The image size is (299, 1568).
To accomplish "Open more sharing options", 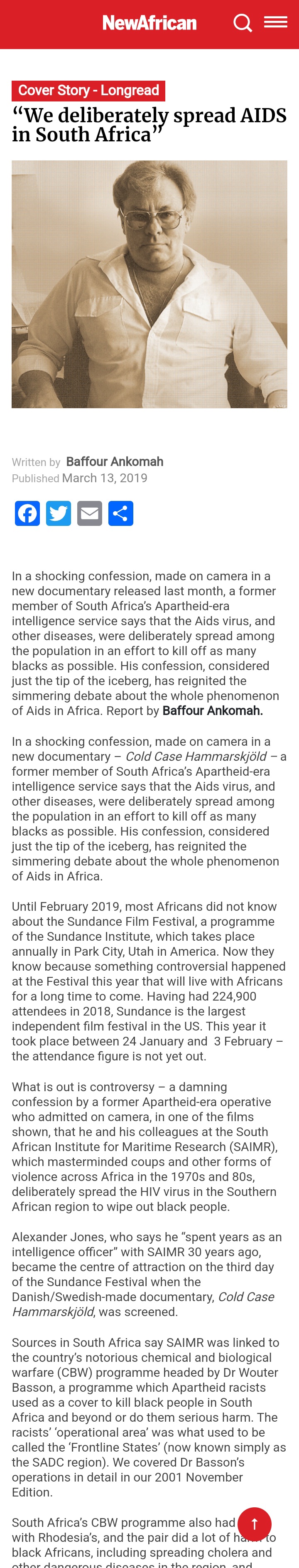I will pyautogui.click(x=121, y=513).
